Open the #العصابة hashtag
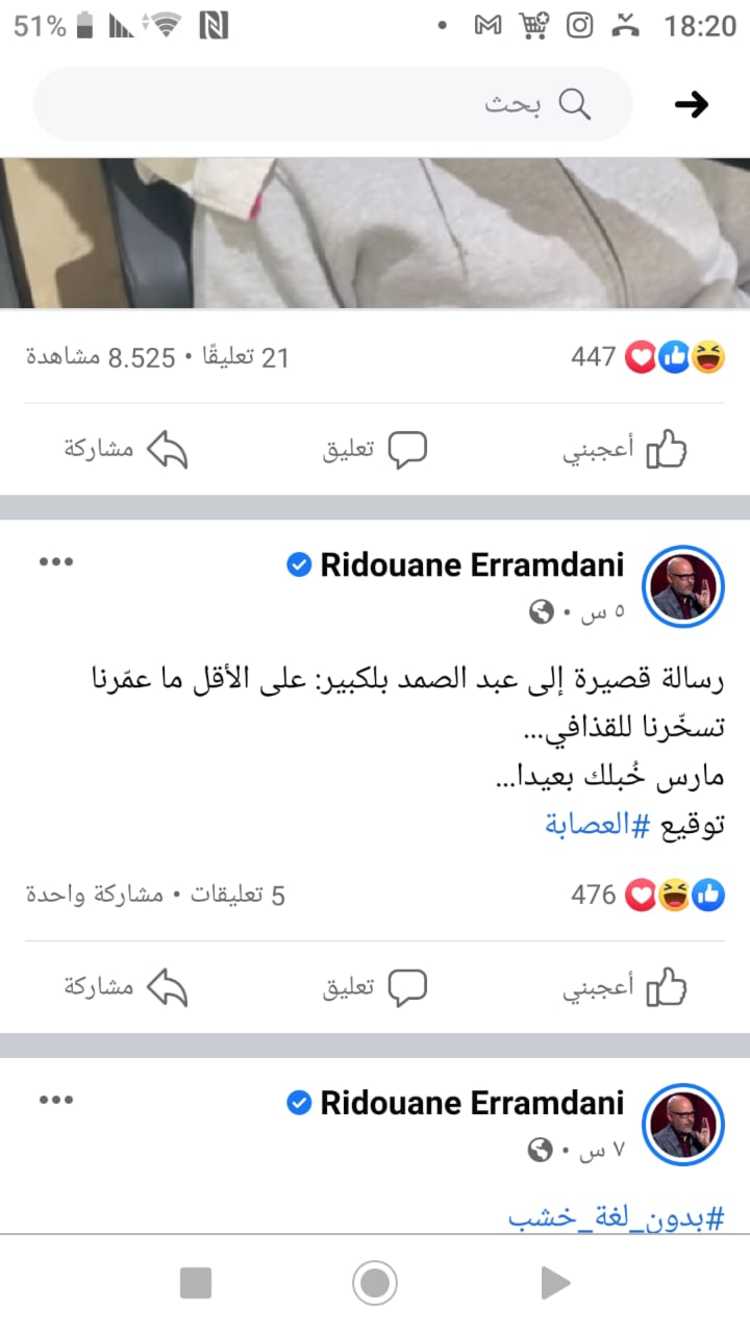This screenshot has width=750, height=1333. (x=598, y=825)
